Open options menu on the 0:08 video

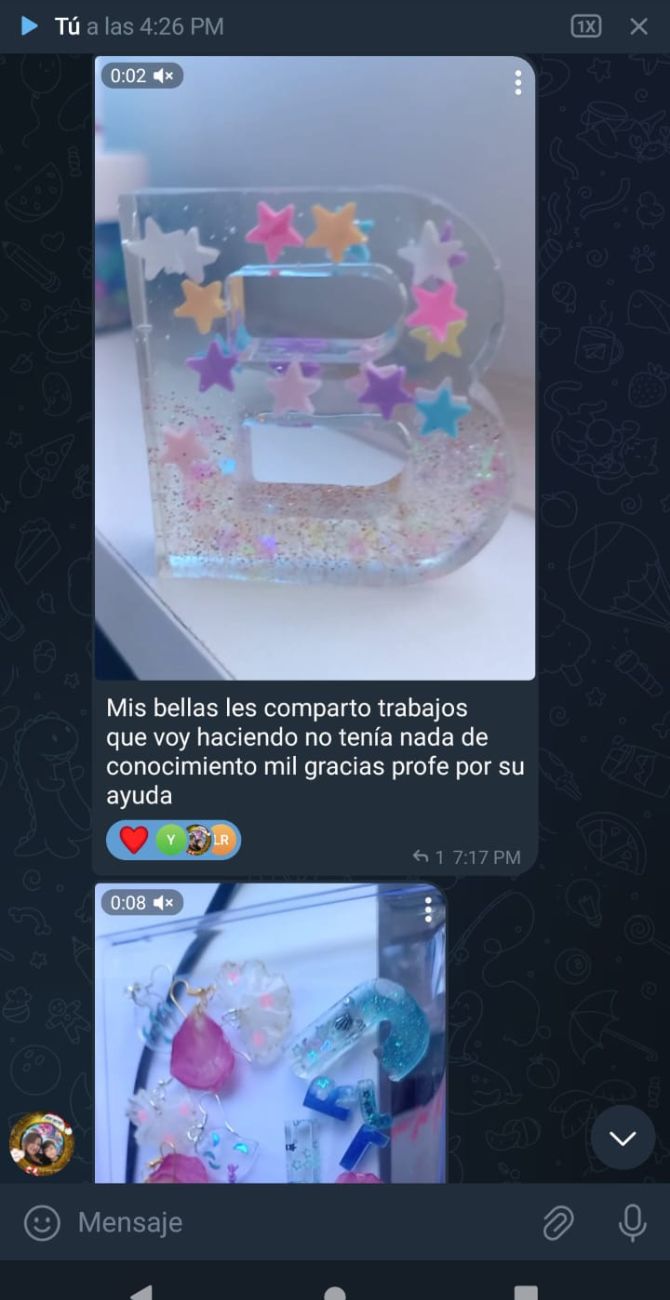[x=428, y=909]
